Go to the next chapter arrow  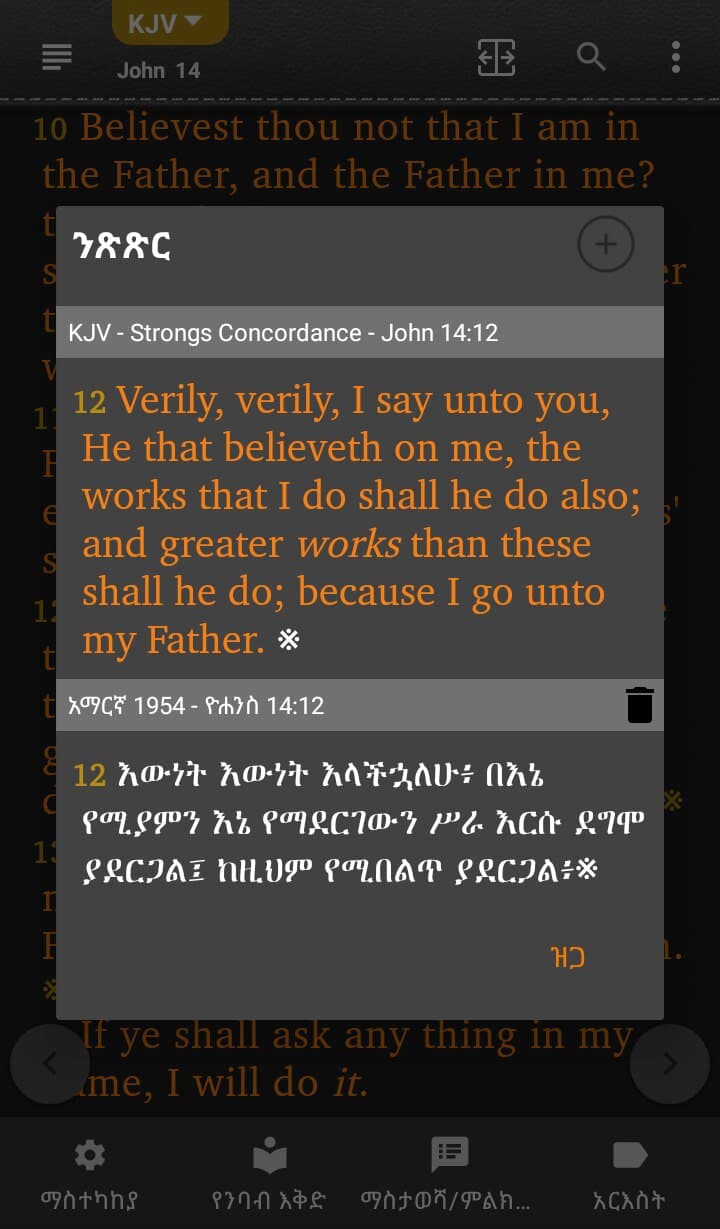pos(670,1064)
